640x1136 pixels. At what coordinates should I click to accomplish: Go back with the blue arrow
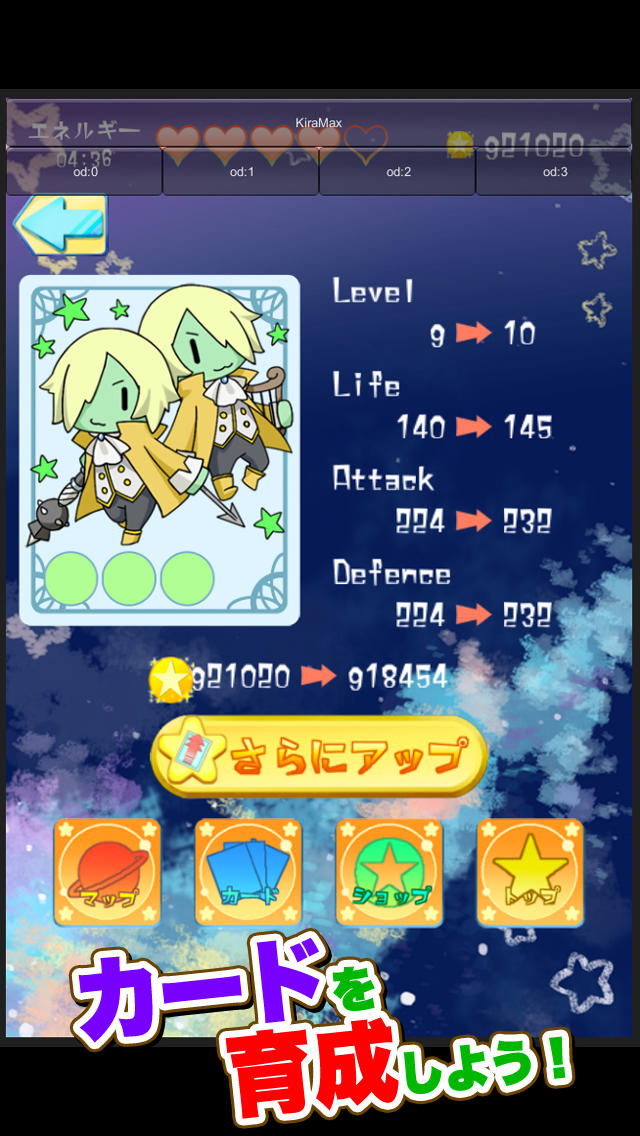point(60,225)
